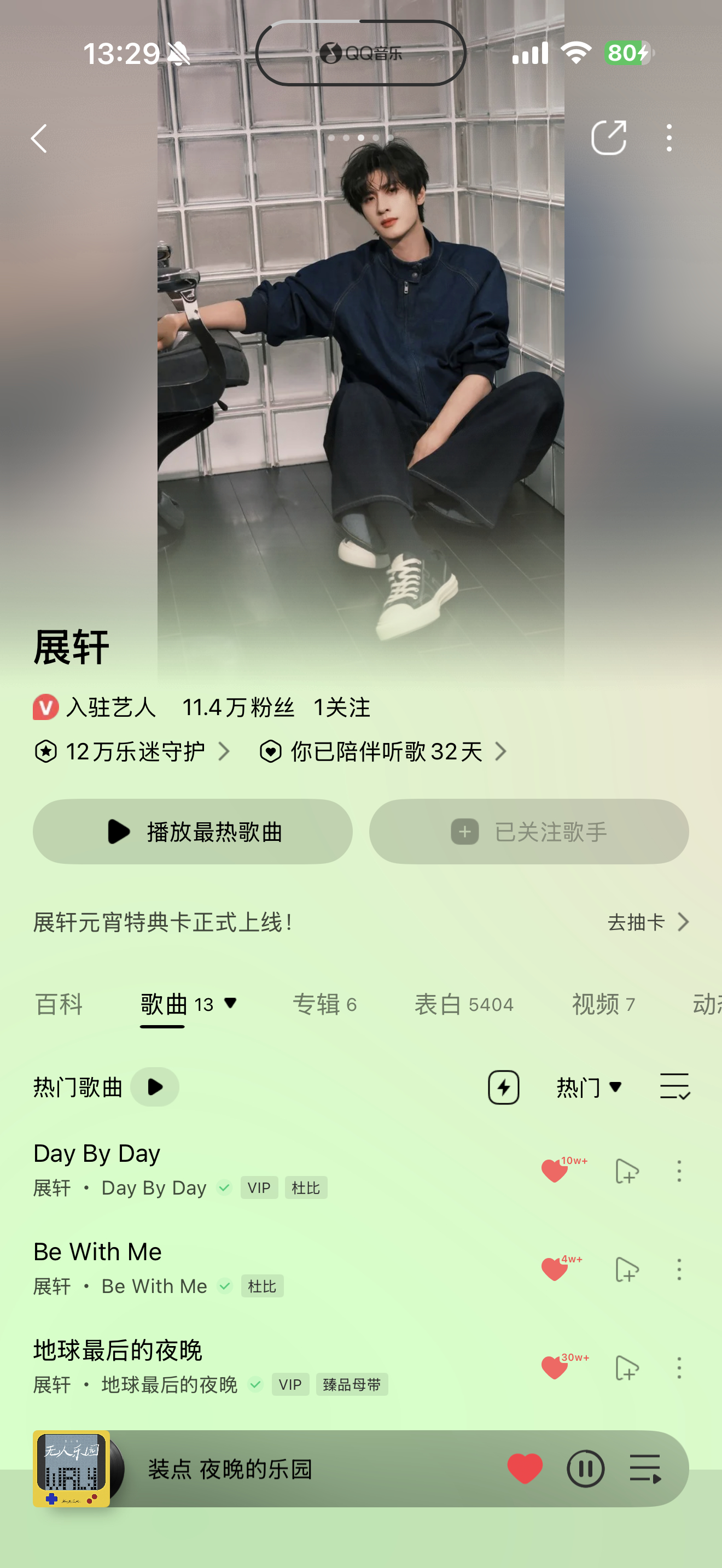Open the 去抽卡 link
Screen dimensions: 722x1568
(x=648, y=922)
